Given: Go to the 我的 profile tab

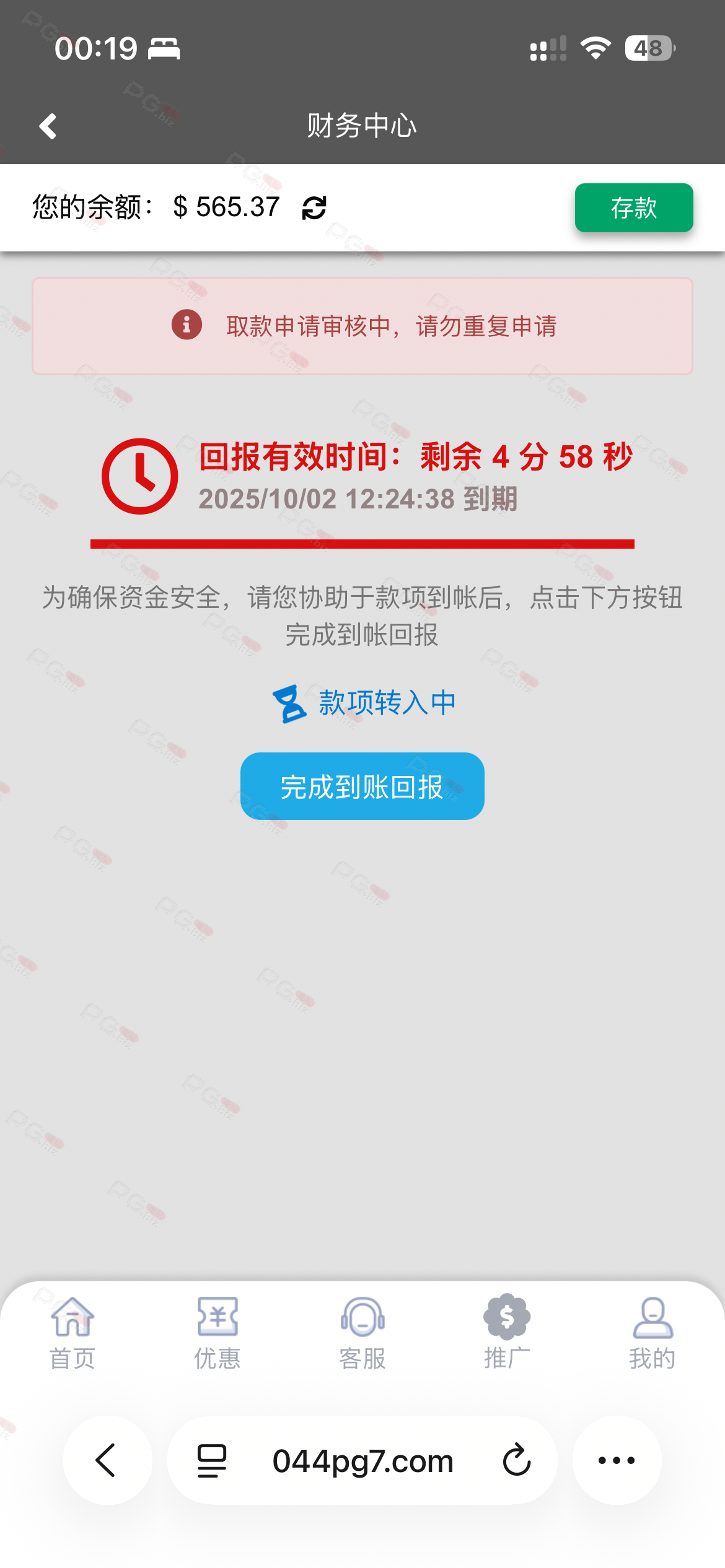Looking at the screenshot, I should click(x=652, y=1332).
